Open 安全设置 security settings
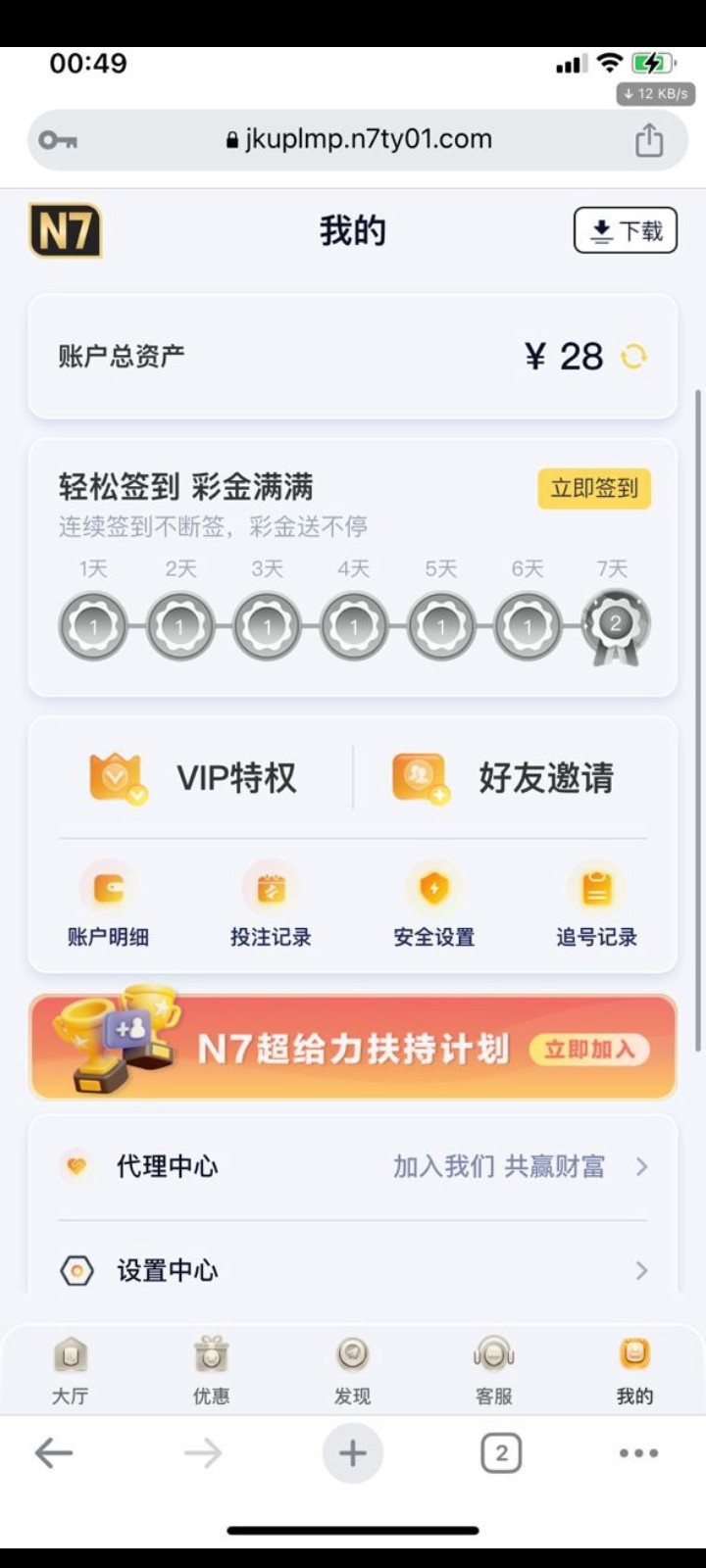Screen dimensions: 706x1568 pyautogui.click(x=433, y=904)
